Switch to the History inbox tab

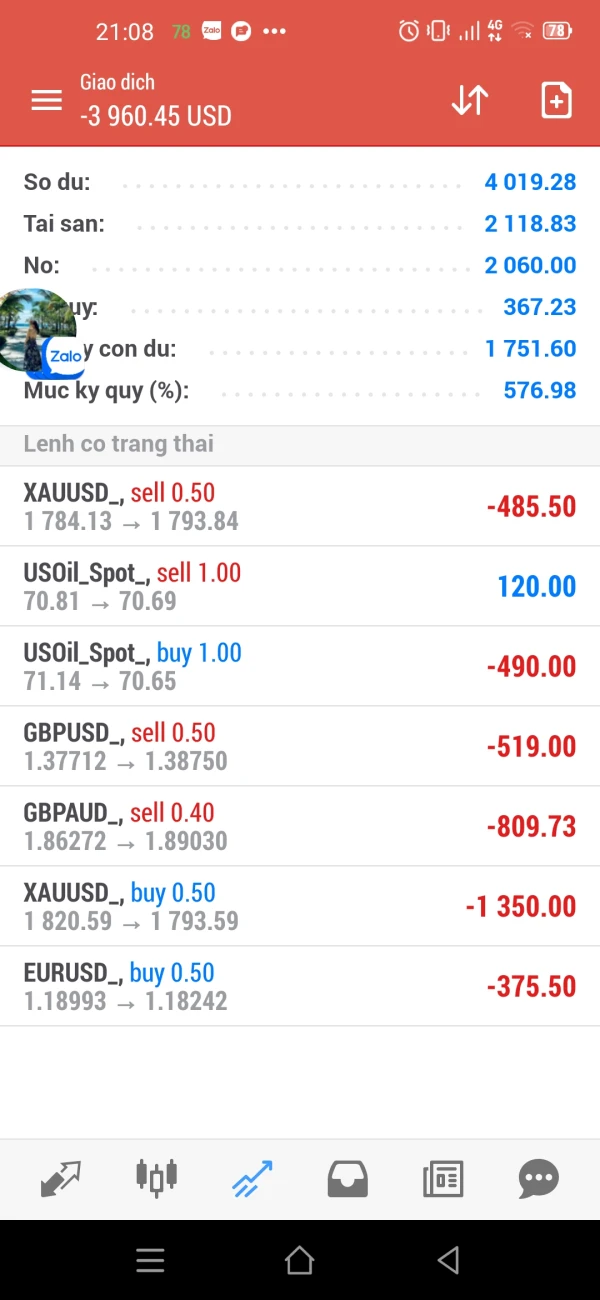347,1180
